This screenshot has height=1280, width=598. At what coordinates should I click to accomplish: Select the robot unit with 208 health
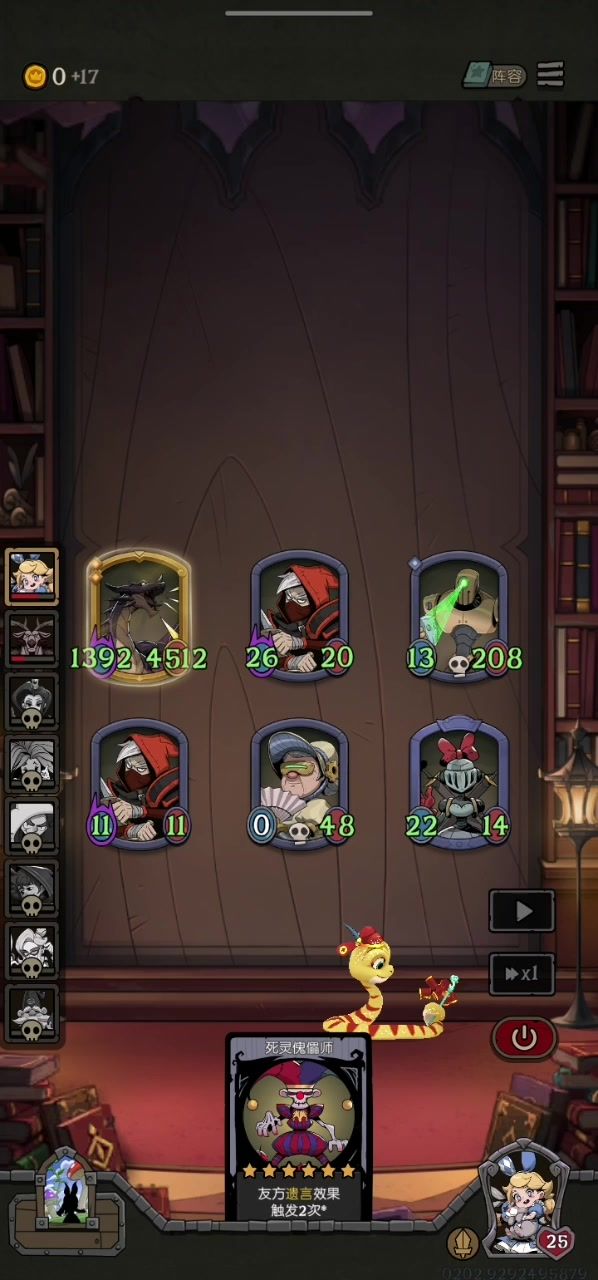(x=459, y=616)
